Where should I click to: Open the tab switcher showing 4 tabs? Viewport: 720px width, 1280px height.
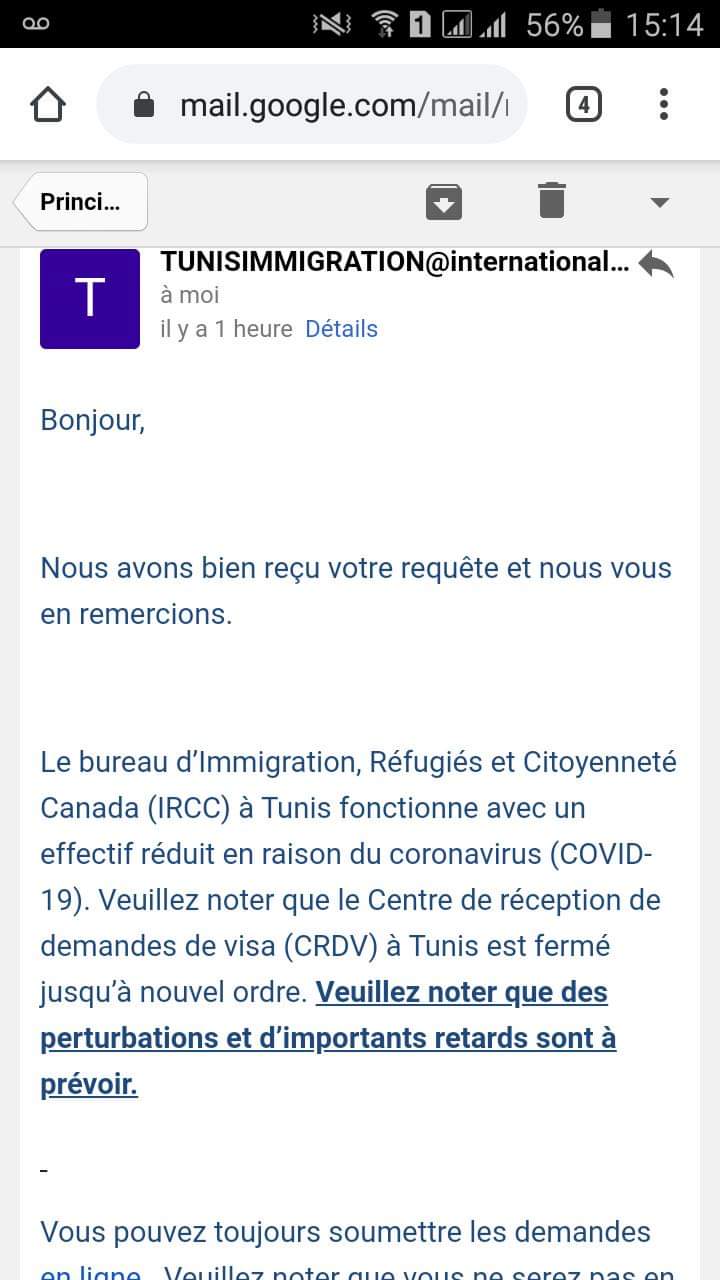[583, 104]
